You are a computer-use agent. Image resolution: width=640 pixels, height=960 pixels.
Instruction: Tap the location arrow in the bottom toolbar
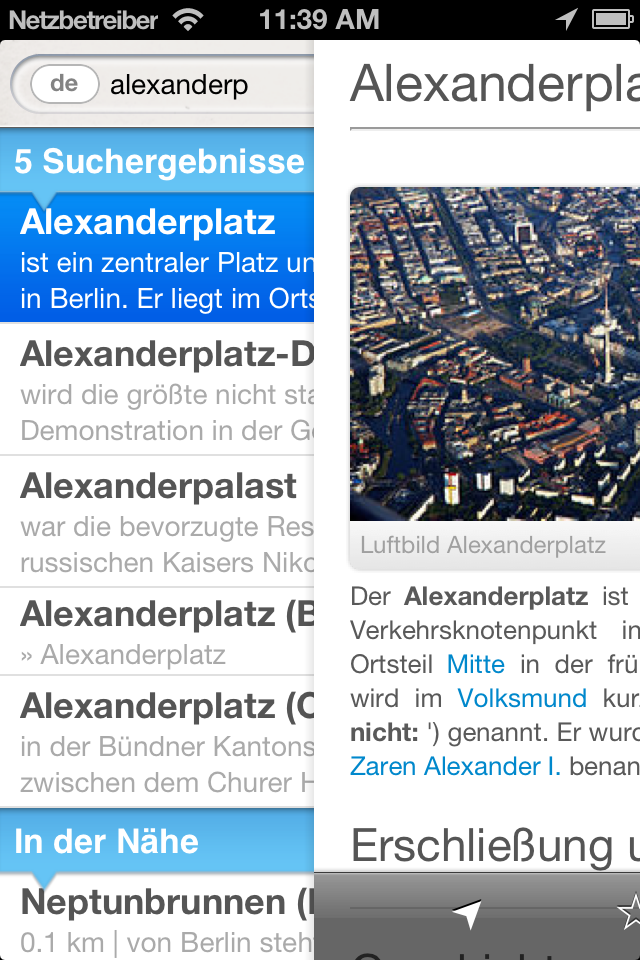[x=466, y=912]
